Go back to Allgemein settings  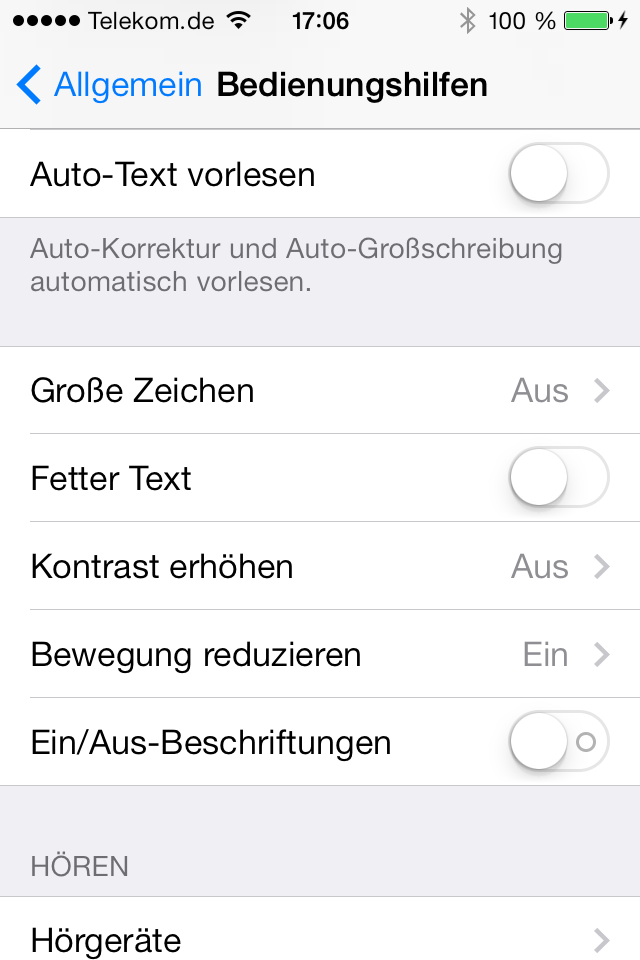pos(110,85)
